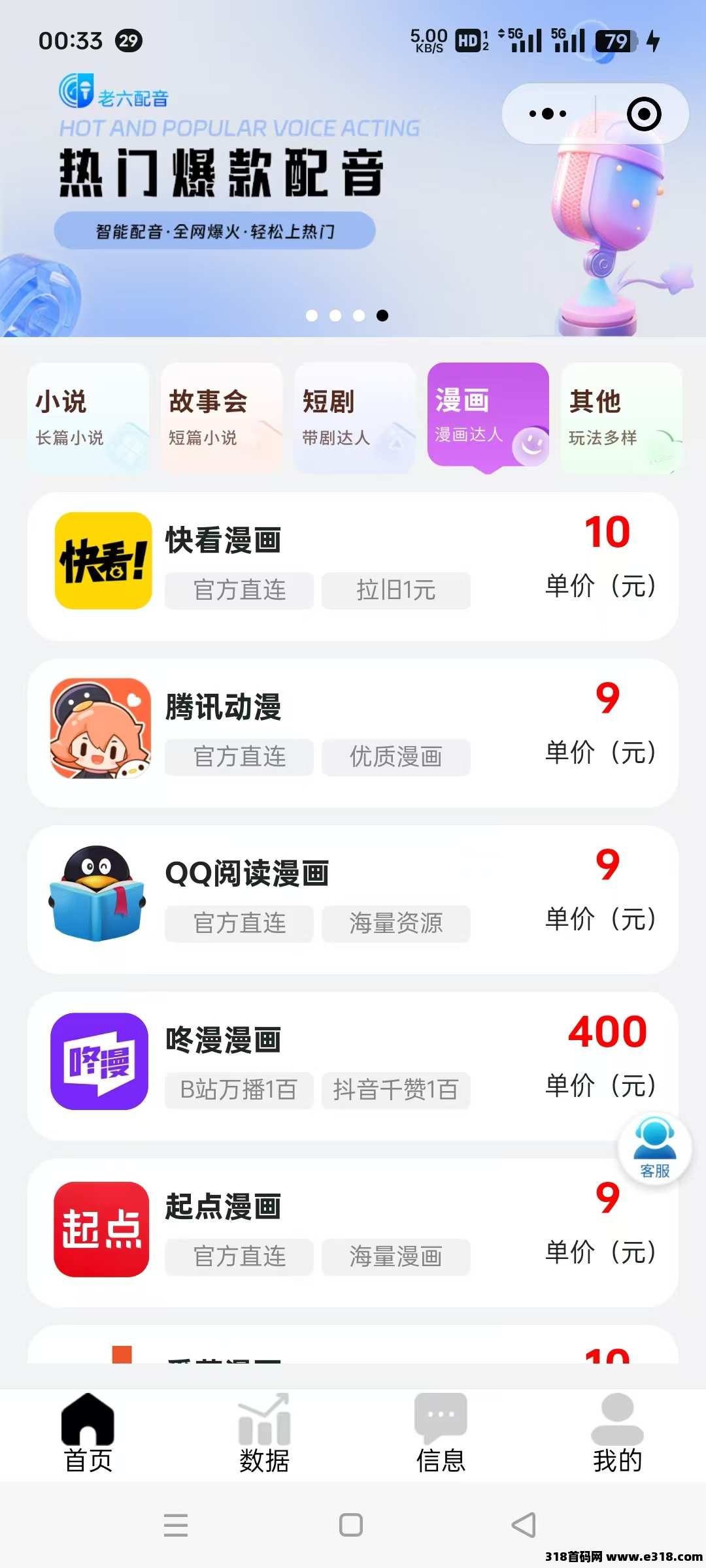Select the 小说 category
Image resolution: width=706 pixels, height=1568 pixels.
tap(88, 417)
